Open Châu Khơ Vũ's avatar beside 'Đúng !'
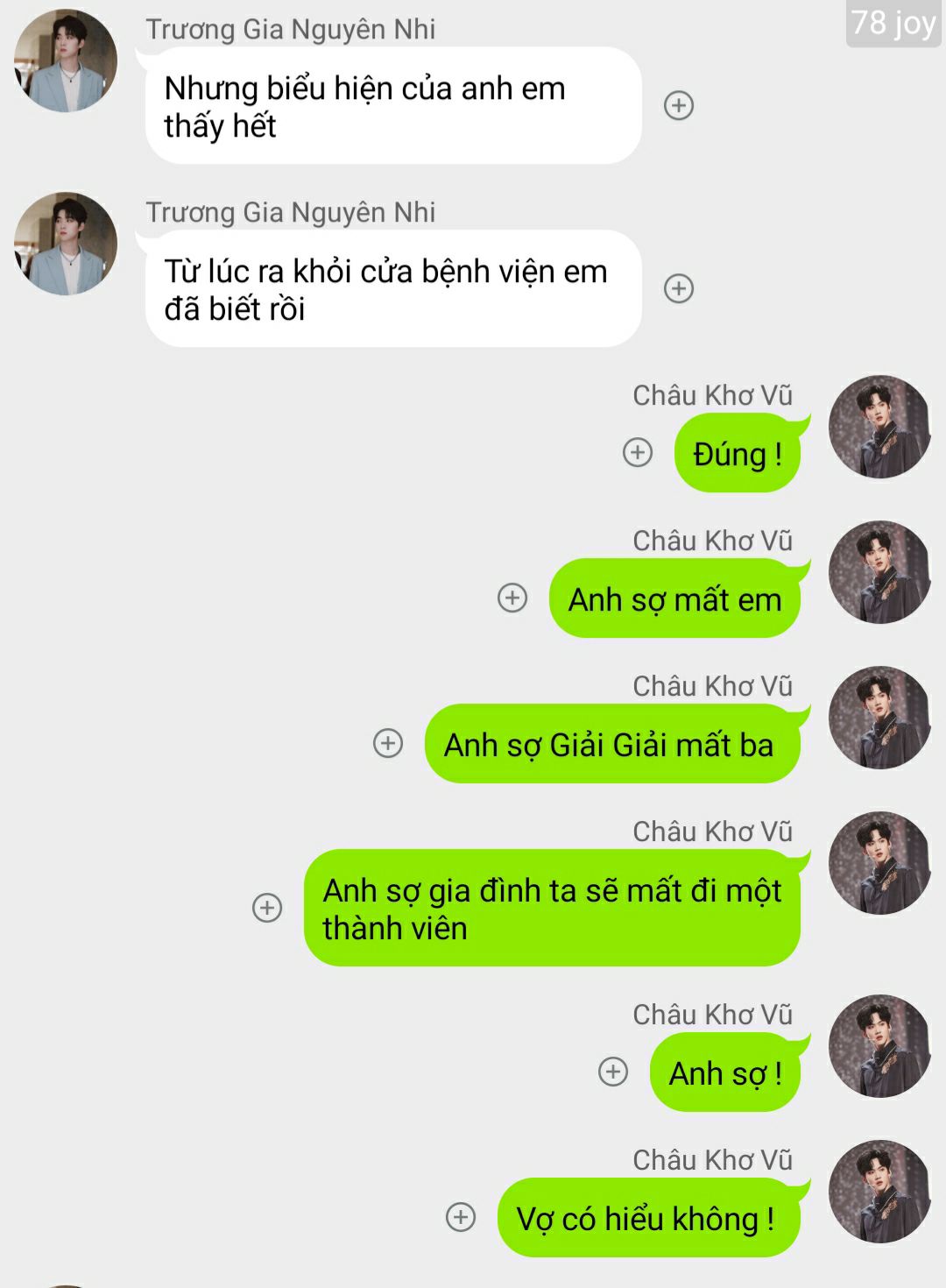This screenshot has width=946, height=1288. (x=879, y=427)
